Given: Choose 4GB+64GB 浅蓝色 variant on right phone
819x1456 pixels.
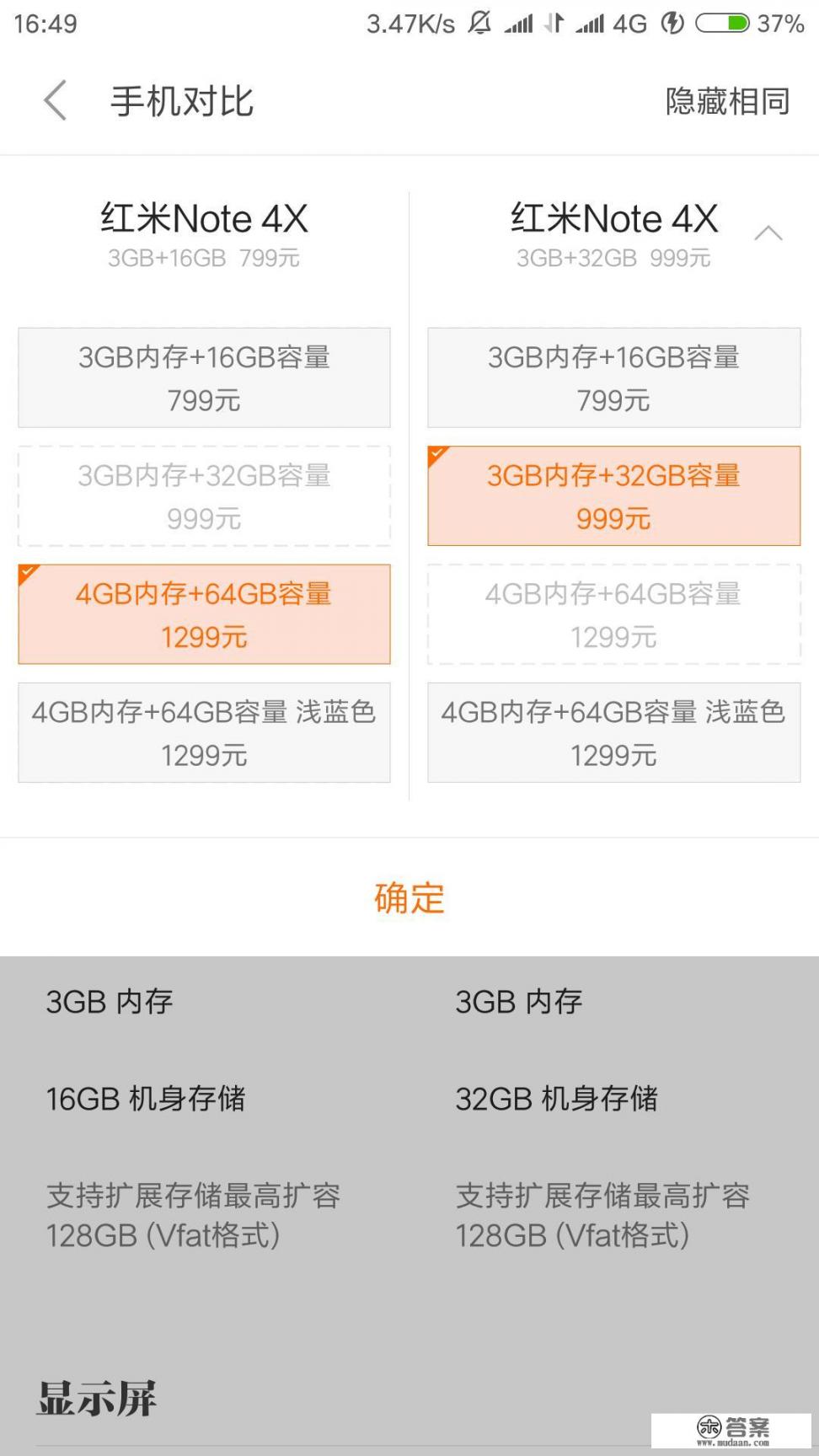Looking at the screenshot, I should click(613, 732).
